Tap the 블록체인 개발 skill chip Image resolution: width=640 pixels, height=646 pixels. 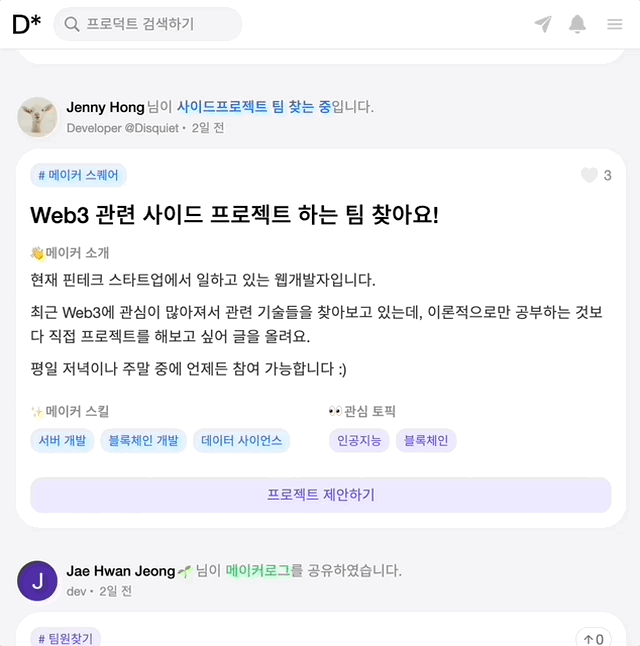[x=143, y=440]
